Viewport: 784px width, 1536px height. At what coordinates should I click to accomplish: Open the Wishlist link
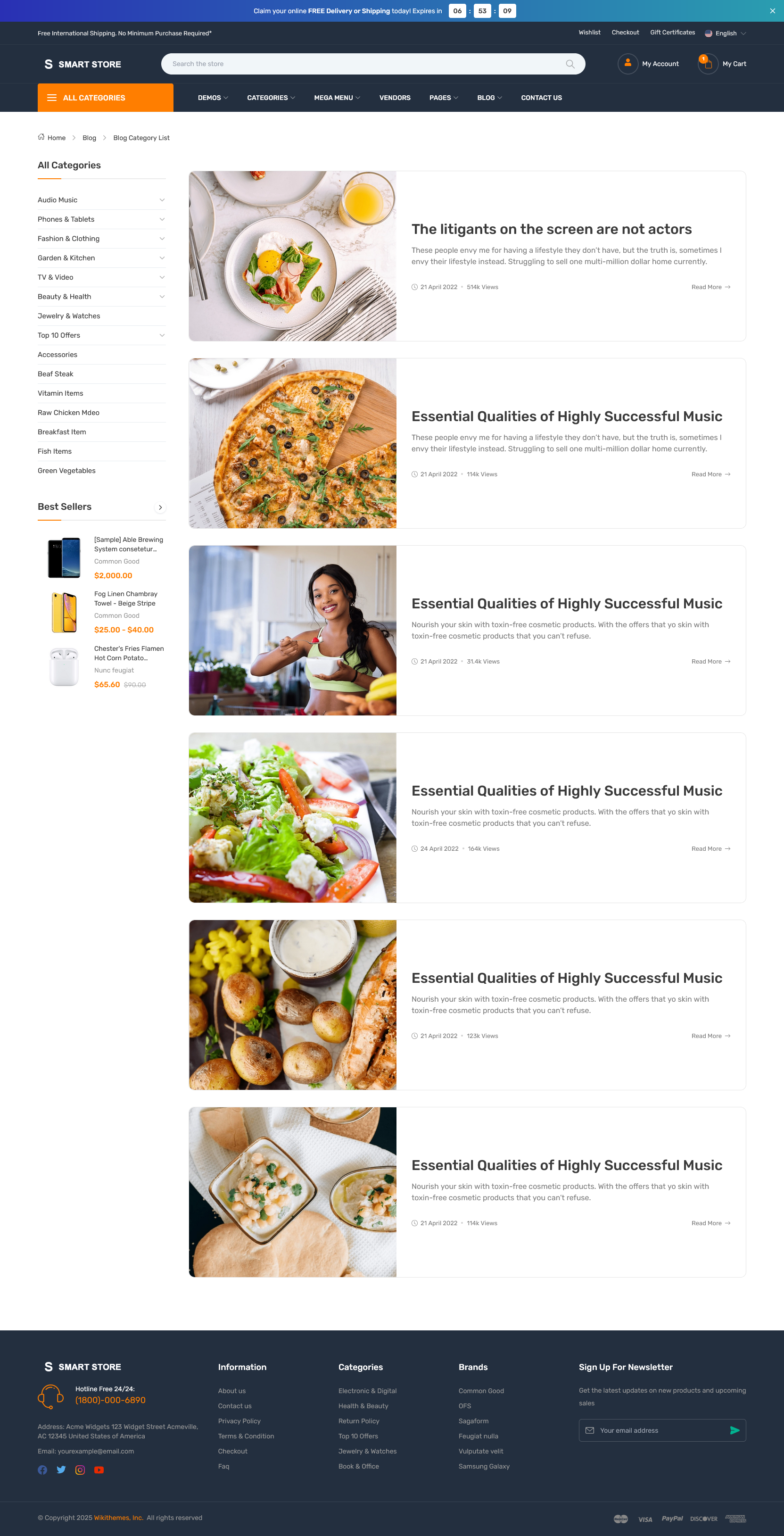tap(589, 33)
